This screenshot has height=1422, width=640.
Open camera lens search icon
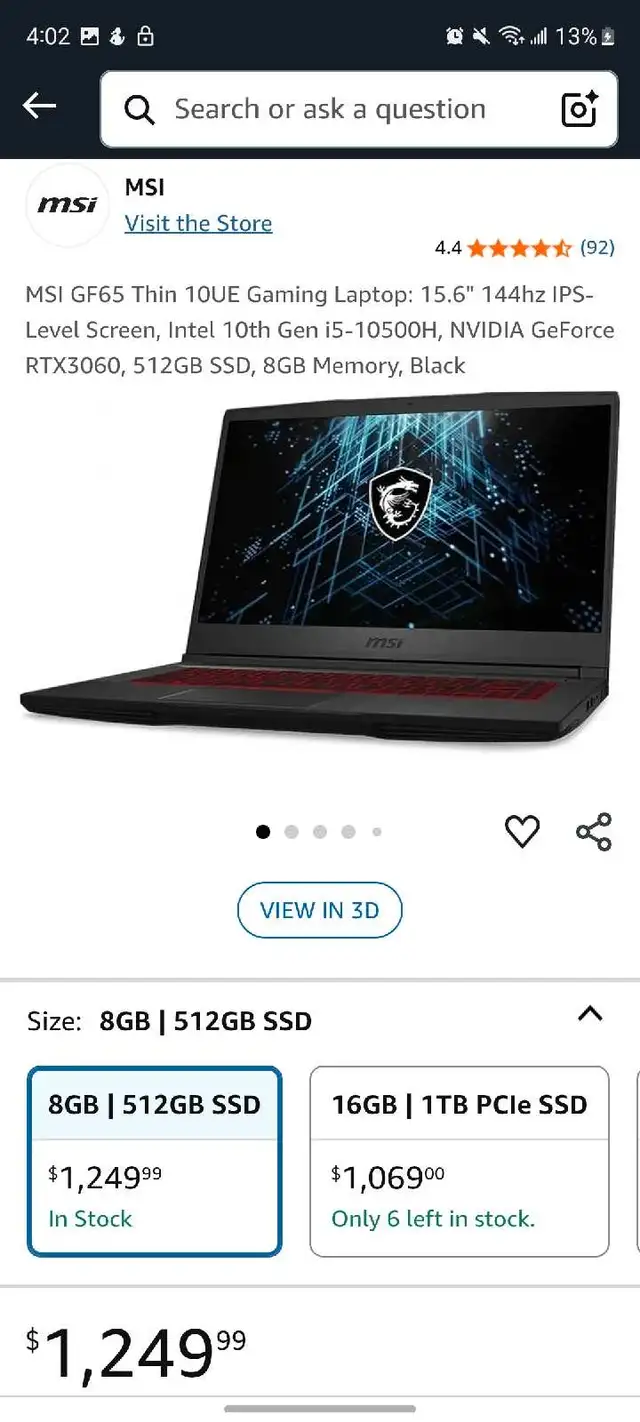click(580, 109)
